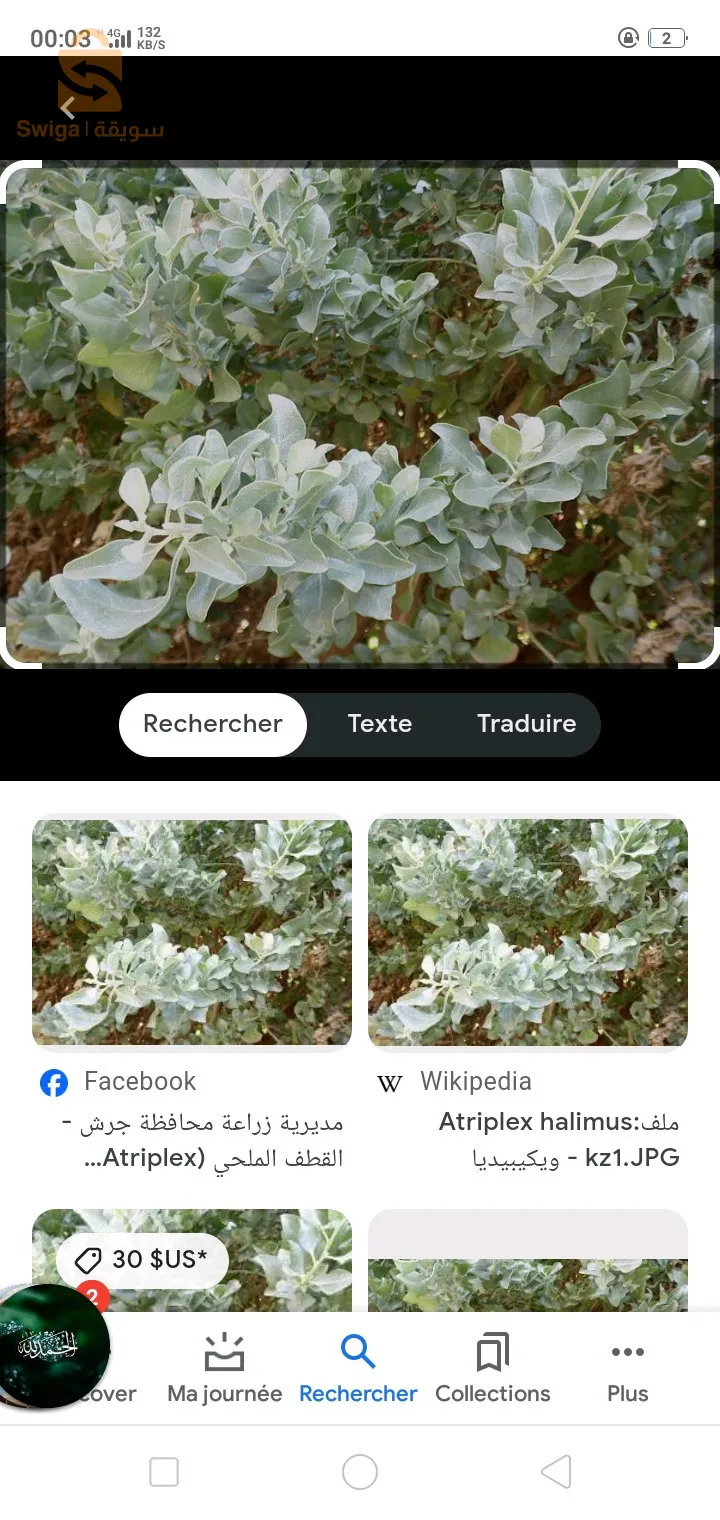Open the Plus menu tab
Image resolution: width=720 pixels, height=1520 pixels.
pos(628,1368)
